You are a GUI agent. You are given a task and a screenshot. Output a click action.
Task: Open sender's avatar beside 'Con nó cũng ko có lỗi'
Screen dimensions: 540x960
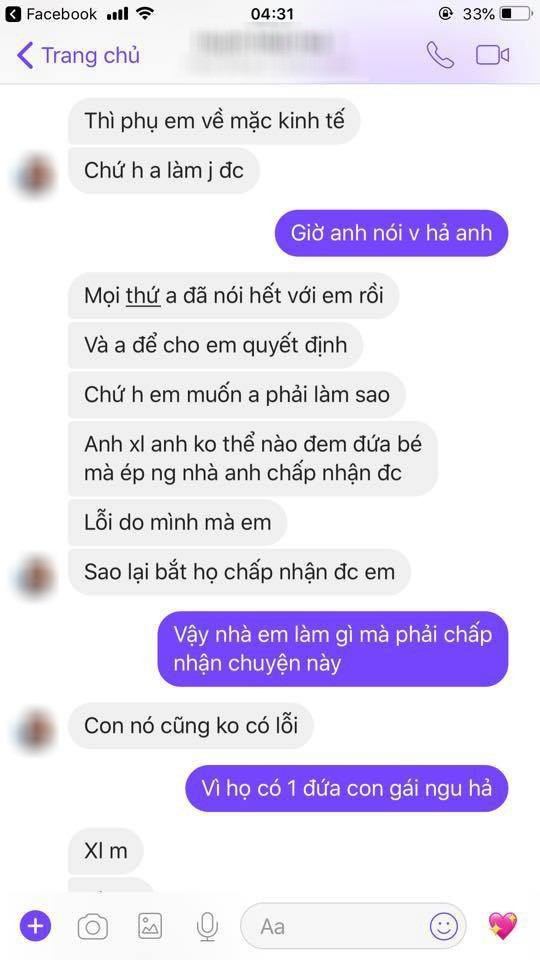coord(35,730)
